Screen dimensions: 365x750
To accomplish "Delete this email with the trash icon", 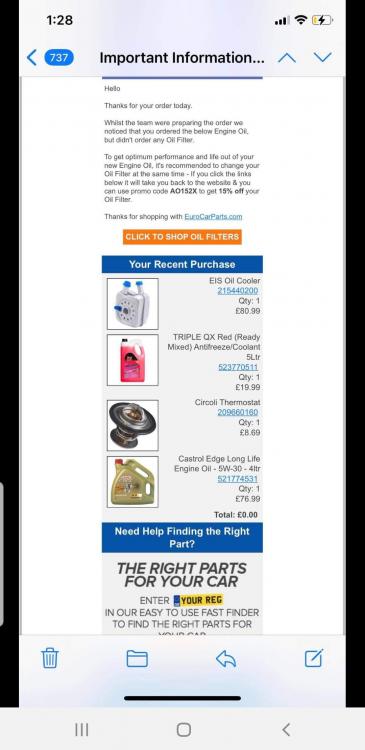I will pyautogui.click(x=50, y=658).
